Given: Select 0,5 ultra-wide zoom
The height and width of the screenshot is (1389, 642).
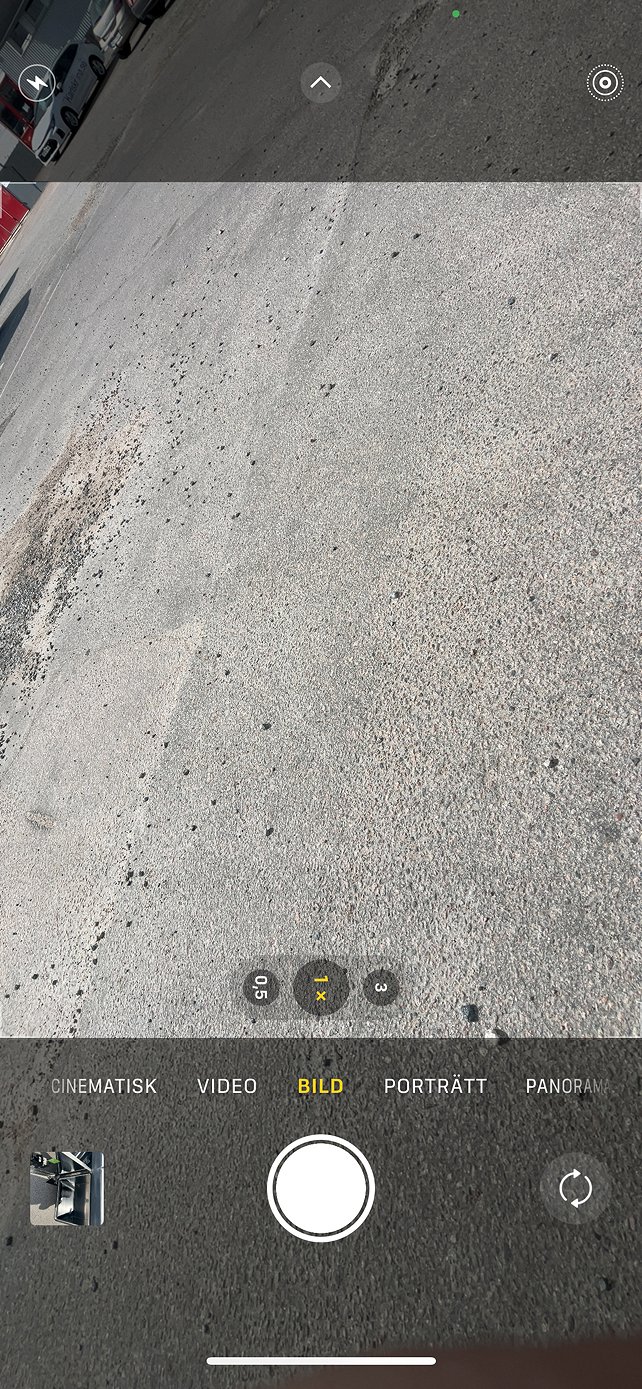Looking at the screenshot, I should 261,988.
